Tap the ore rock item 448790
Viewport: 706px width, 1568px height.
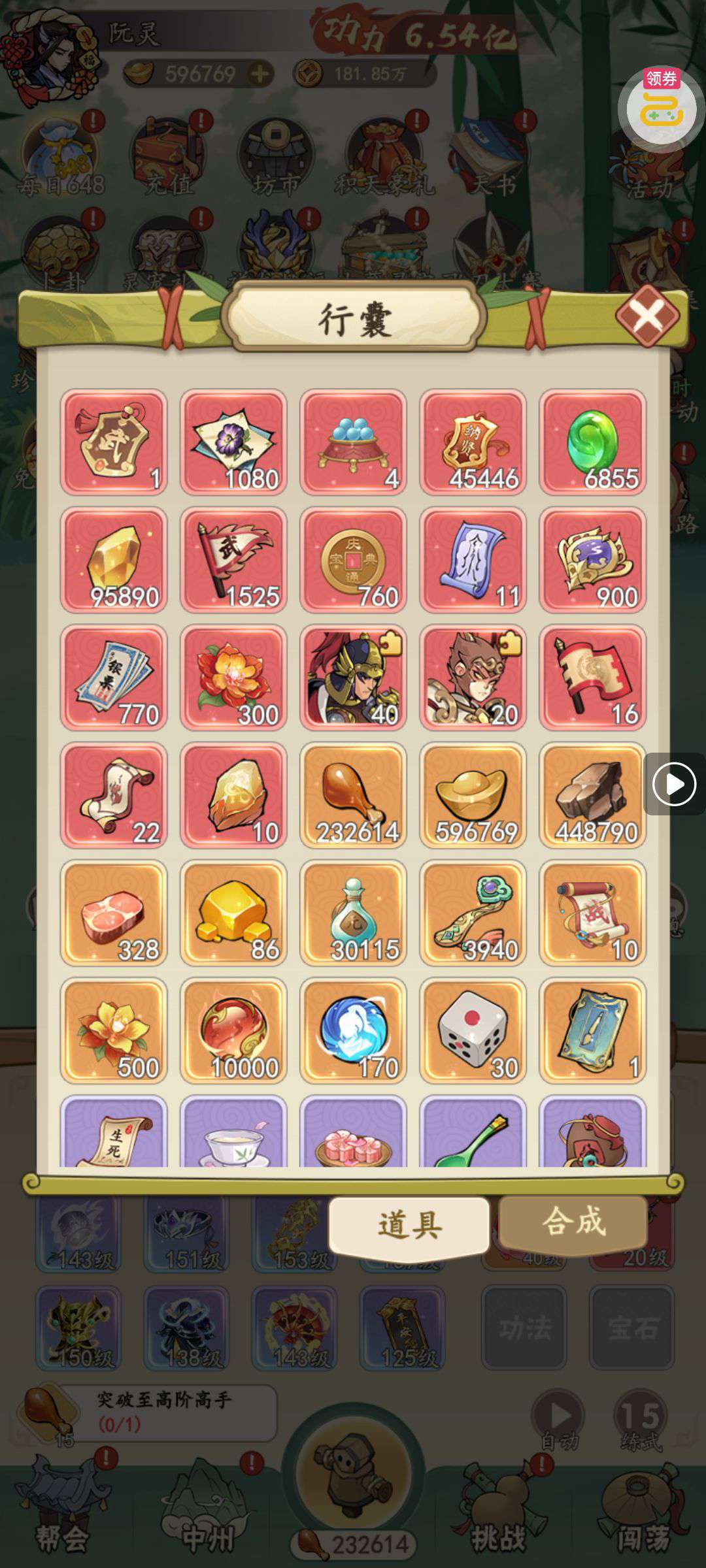point(592,795)
